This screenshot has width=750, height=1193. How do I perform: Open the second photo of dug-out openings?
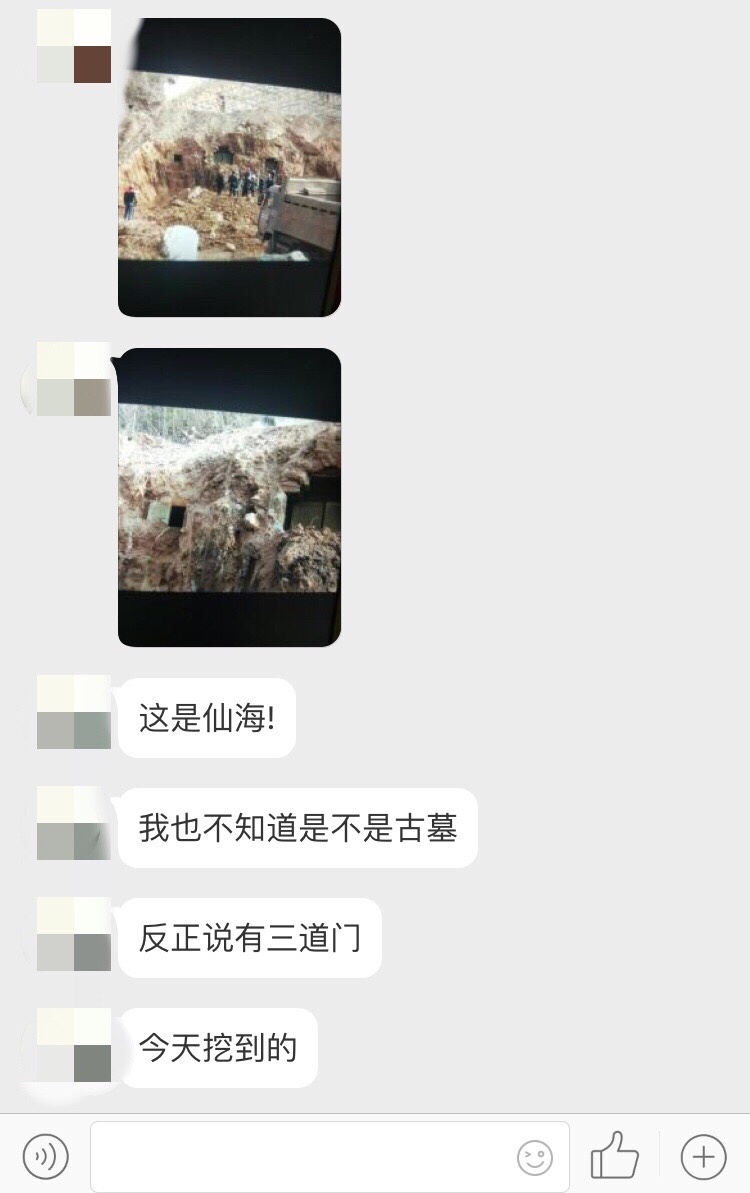(229, 497)
